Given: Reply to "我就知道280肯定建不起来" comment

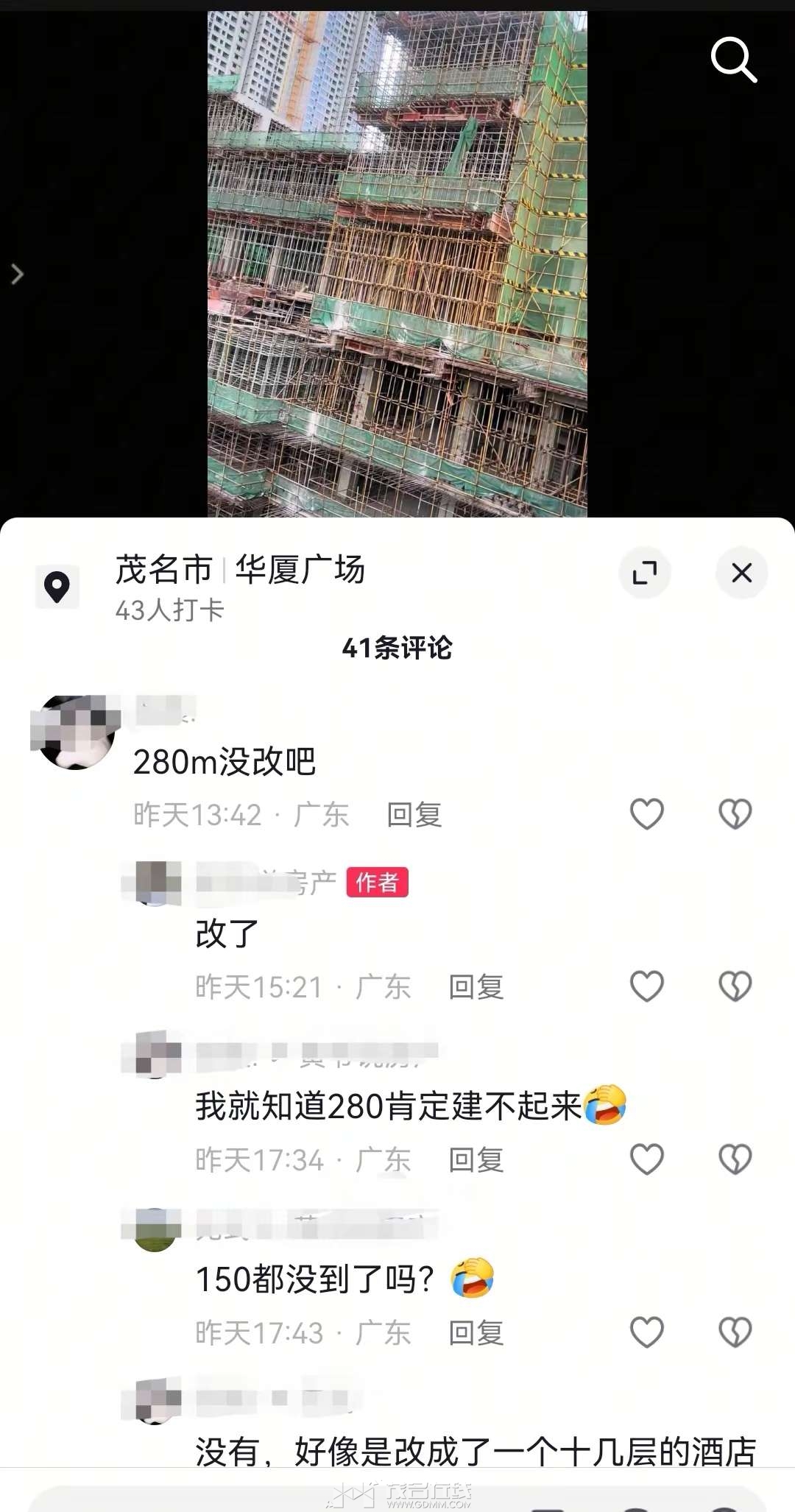Looking at the screenshot, I should (476, 1160).
